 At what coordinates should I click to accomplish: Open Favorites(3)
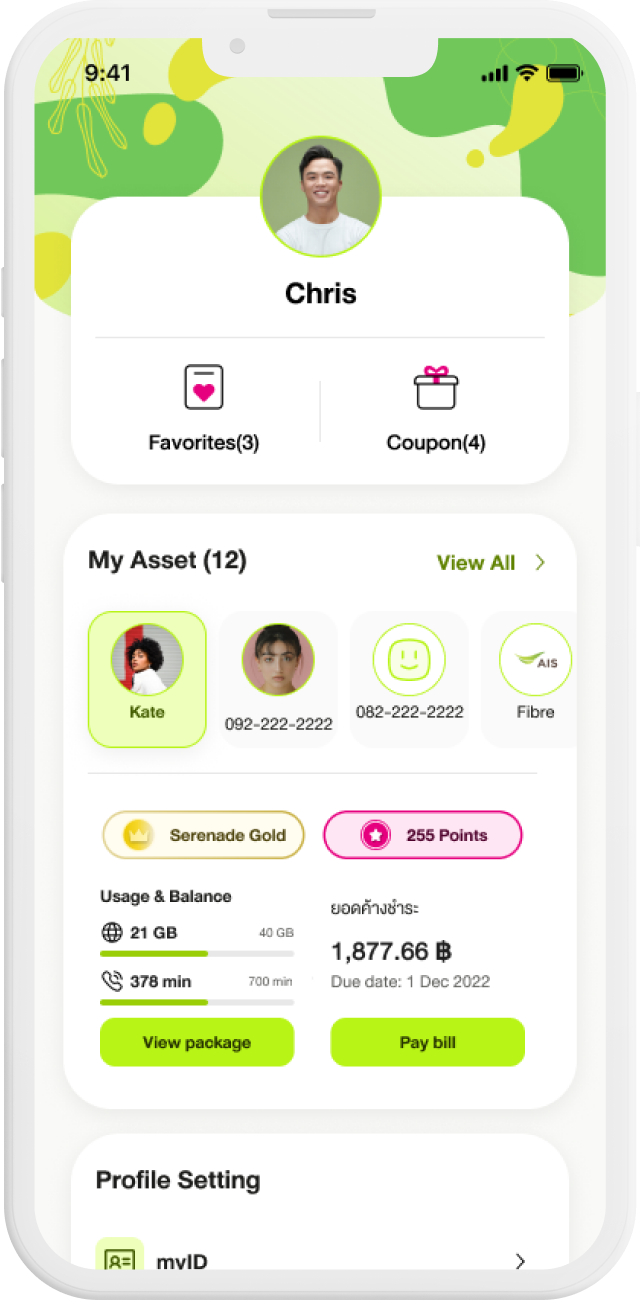[x=204, y=410]
